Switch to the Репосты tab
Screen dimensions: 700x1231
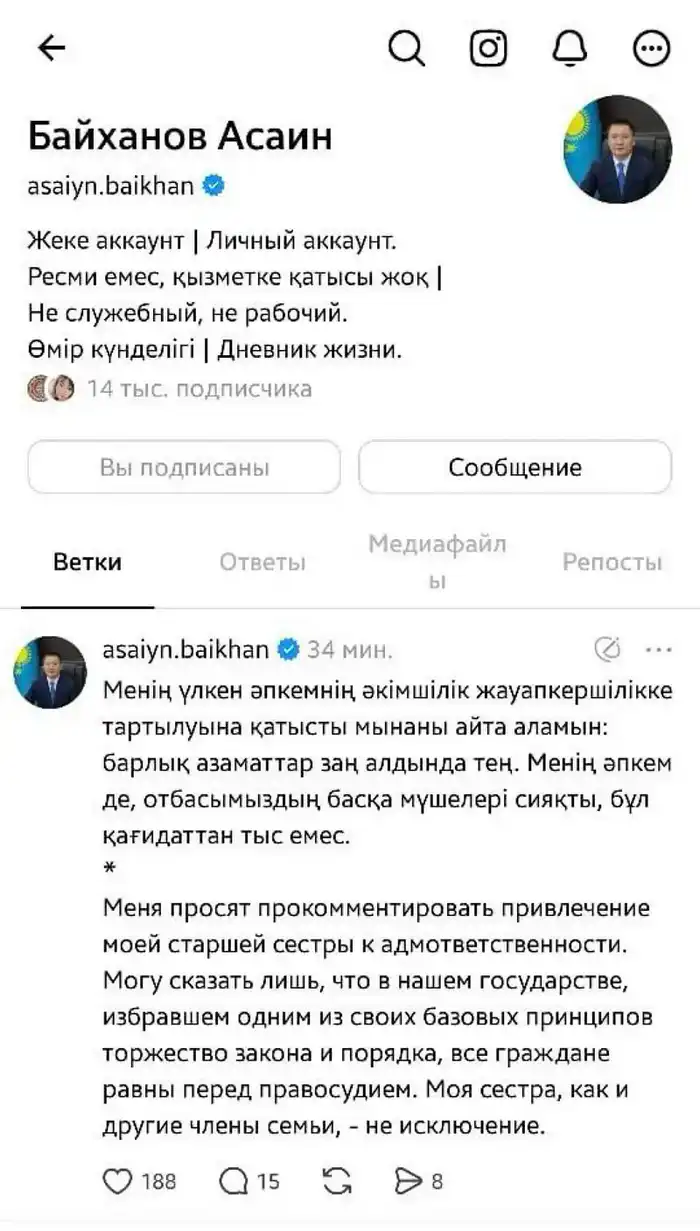[x=612, y=562]
